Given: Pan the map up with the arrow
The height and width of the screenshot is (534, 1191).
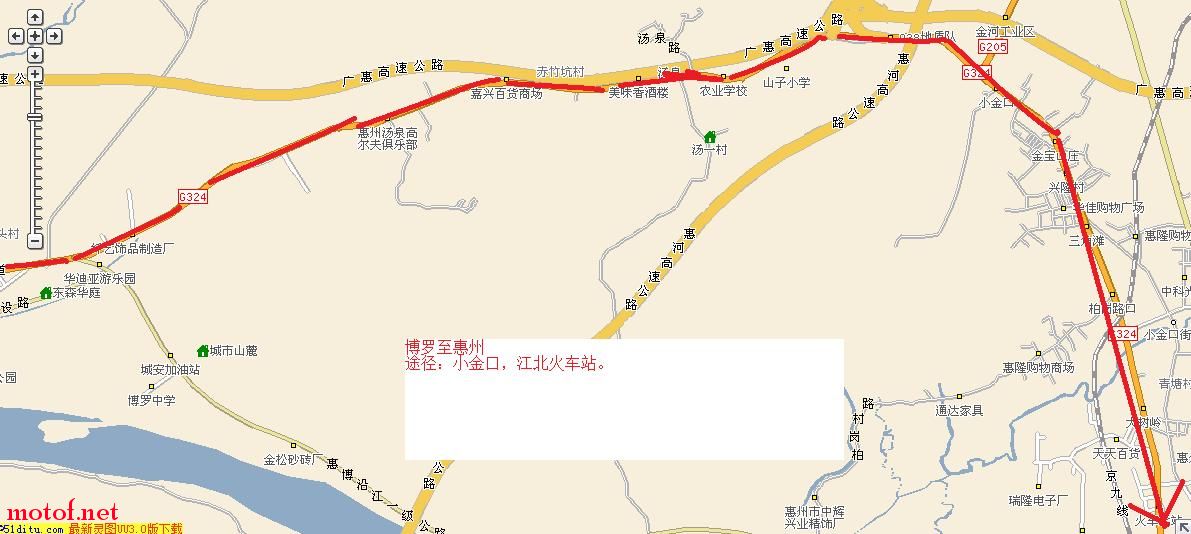Looking at the screenshot, I should click(x=35, y=17).
